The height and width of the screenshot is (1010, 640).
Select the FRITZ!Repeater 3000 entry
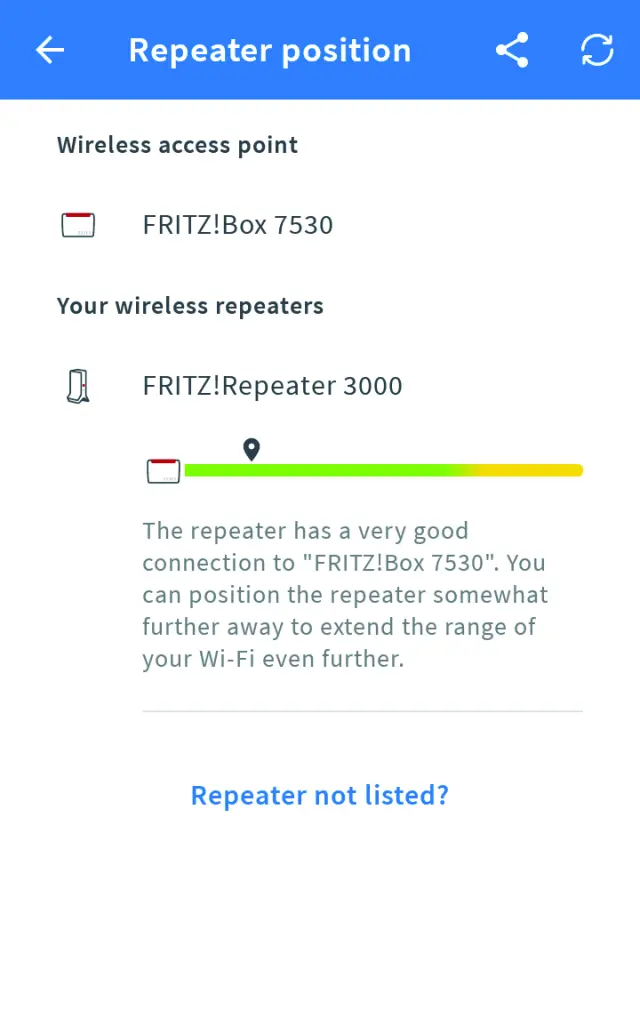[272, 386]
